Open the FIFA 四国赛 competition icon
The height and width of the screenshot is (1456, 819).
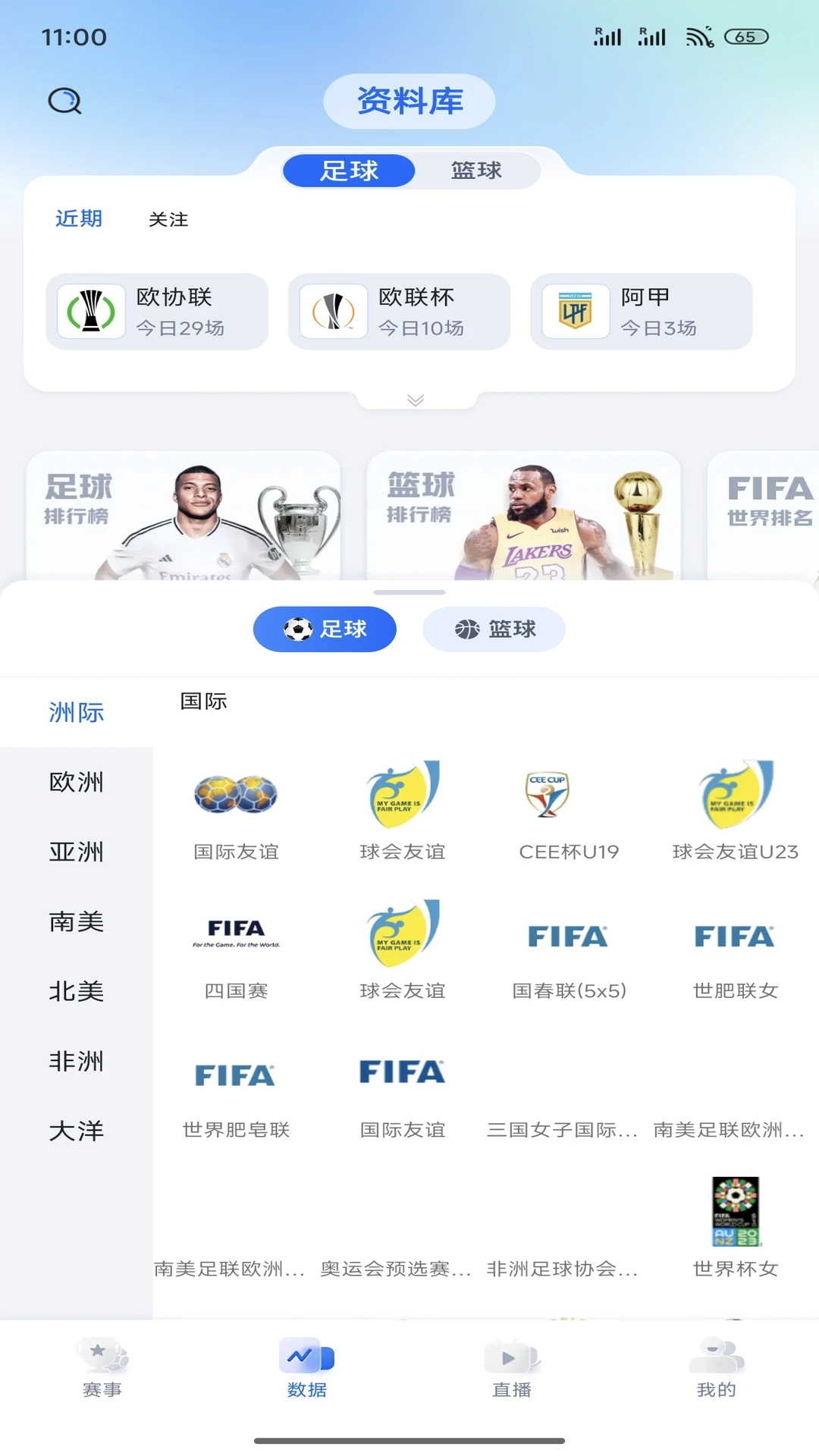tap(235, 933)
